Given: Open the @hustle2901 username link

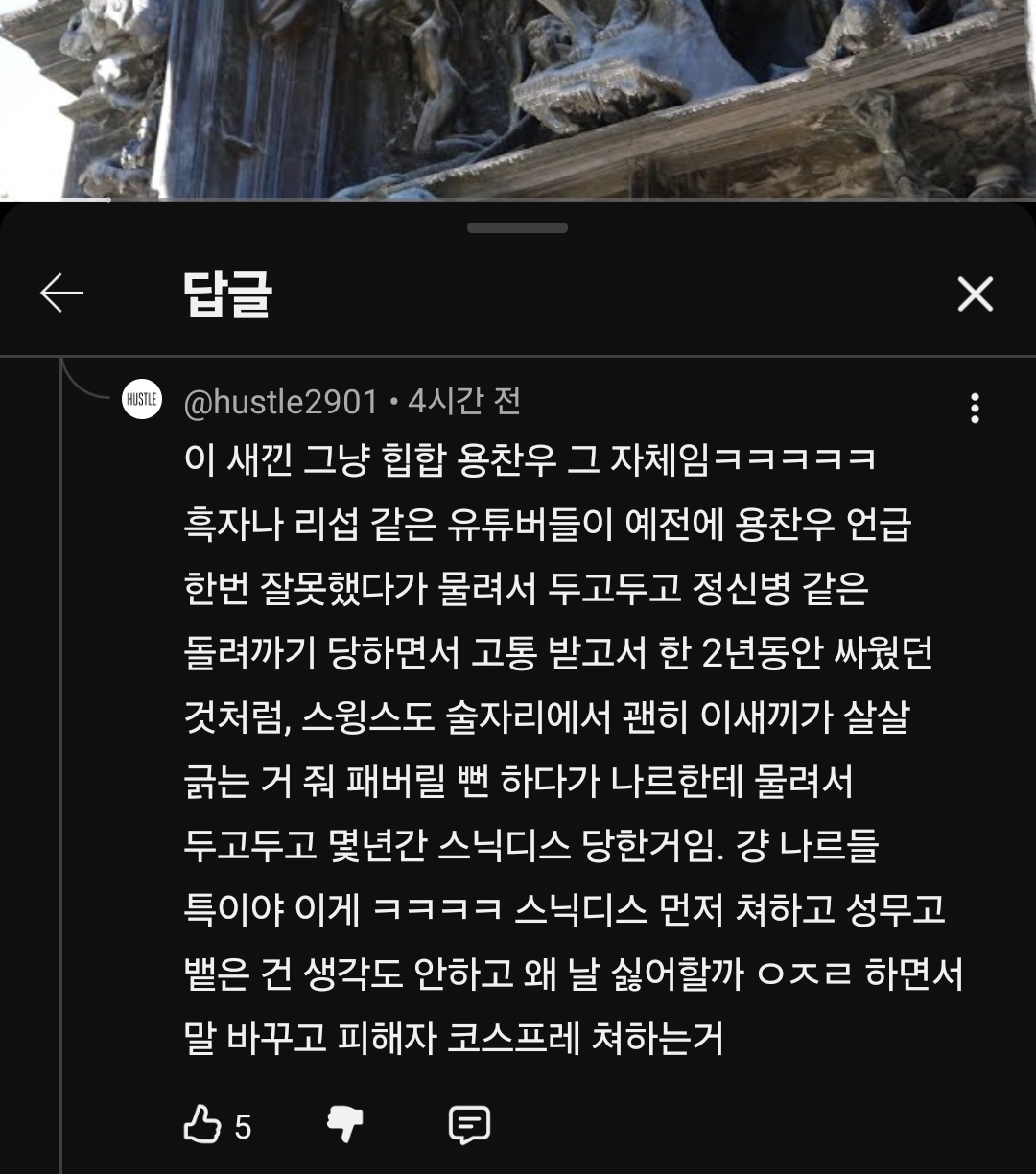Looking at the screenshot, I should pyautogui.click(x=280, y=401).
